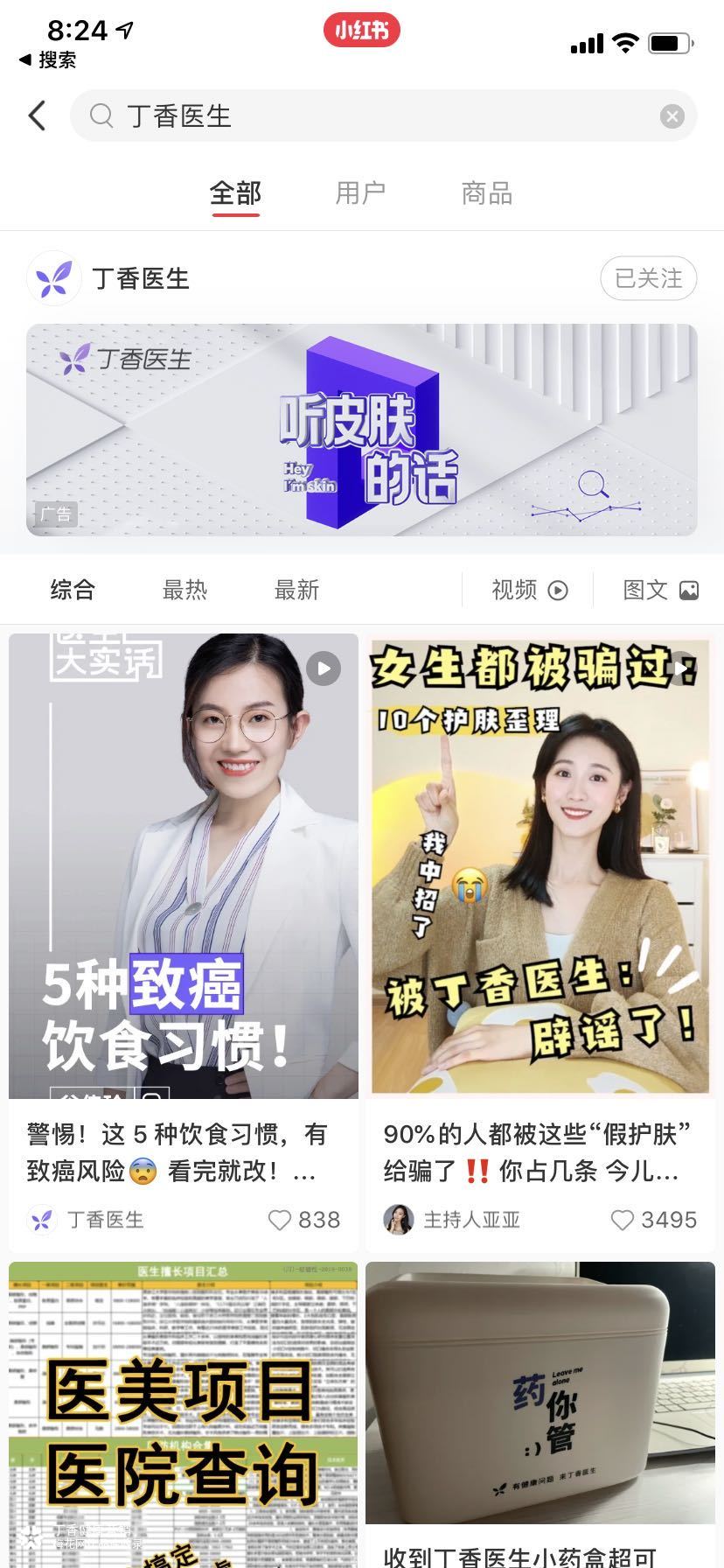The height and width of the screenshot is (1568, 724).
Task: Switch to the 用户 tab
Action: click(360, 192)
